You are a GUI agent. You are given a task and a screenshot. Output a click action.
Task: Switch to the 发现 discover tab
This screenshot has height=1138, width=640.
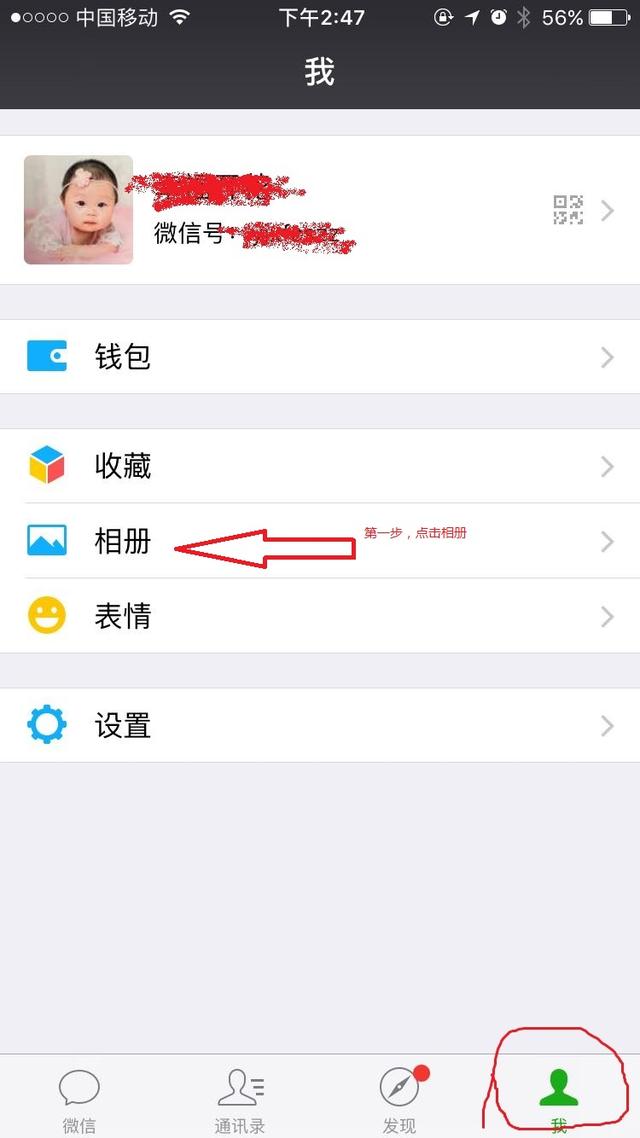point(400,1098)
